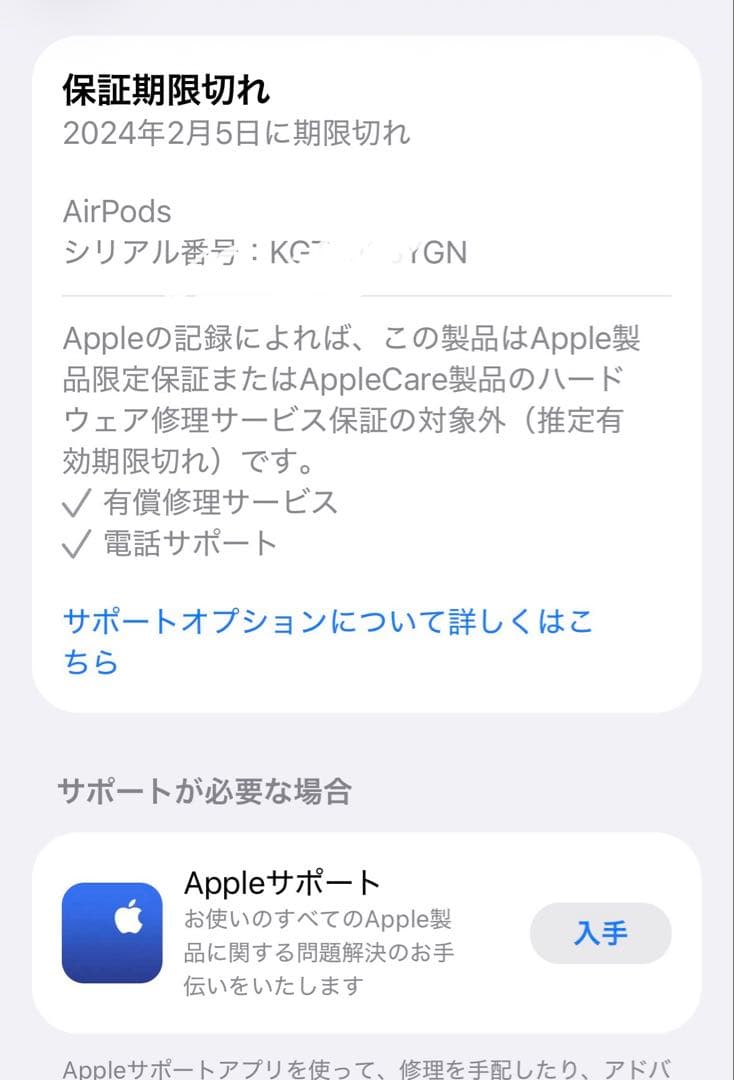
Task: Select the AirPods product name
Action: (117, 211)
